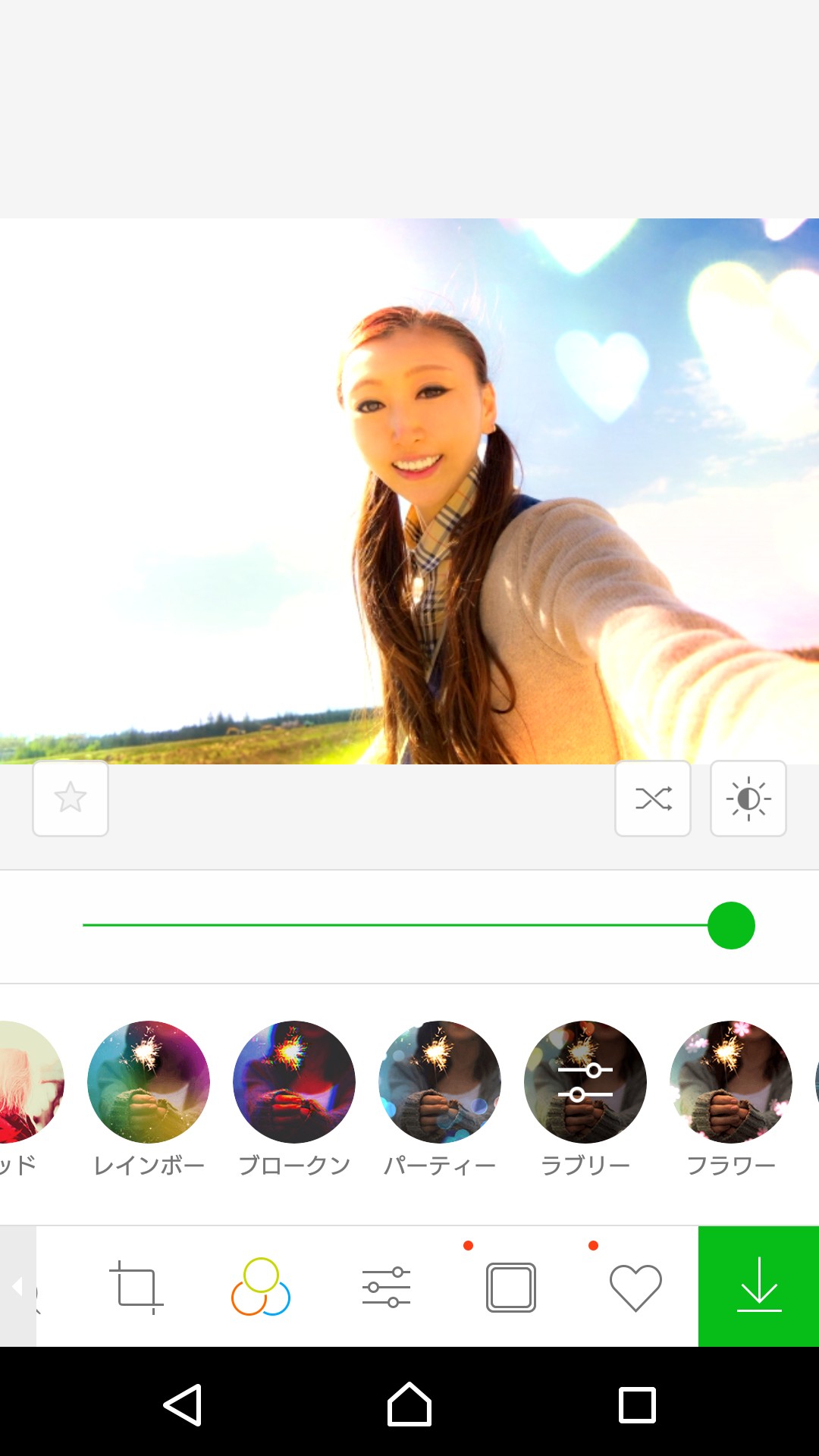Switch to the color filters tool
The height and width of the screenshot is (1456, 819).
click(261, 1287)
